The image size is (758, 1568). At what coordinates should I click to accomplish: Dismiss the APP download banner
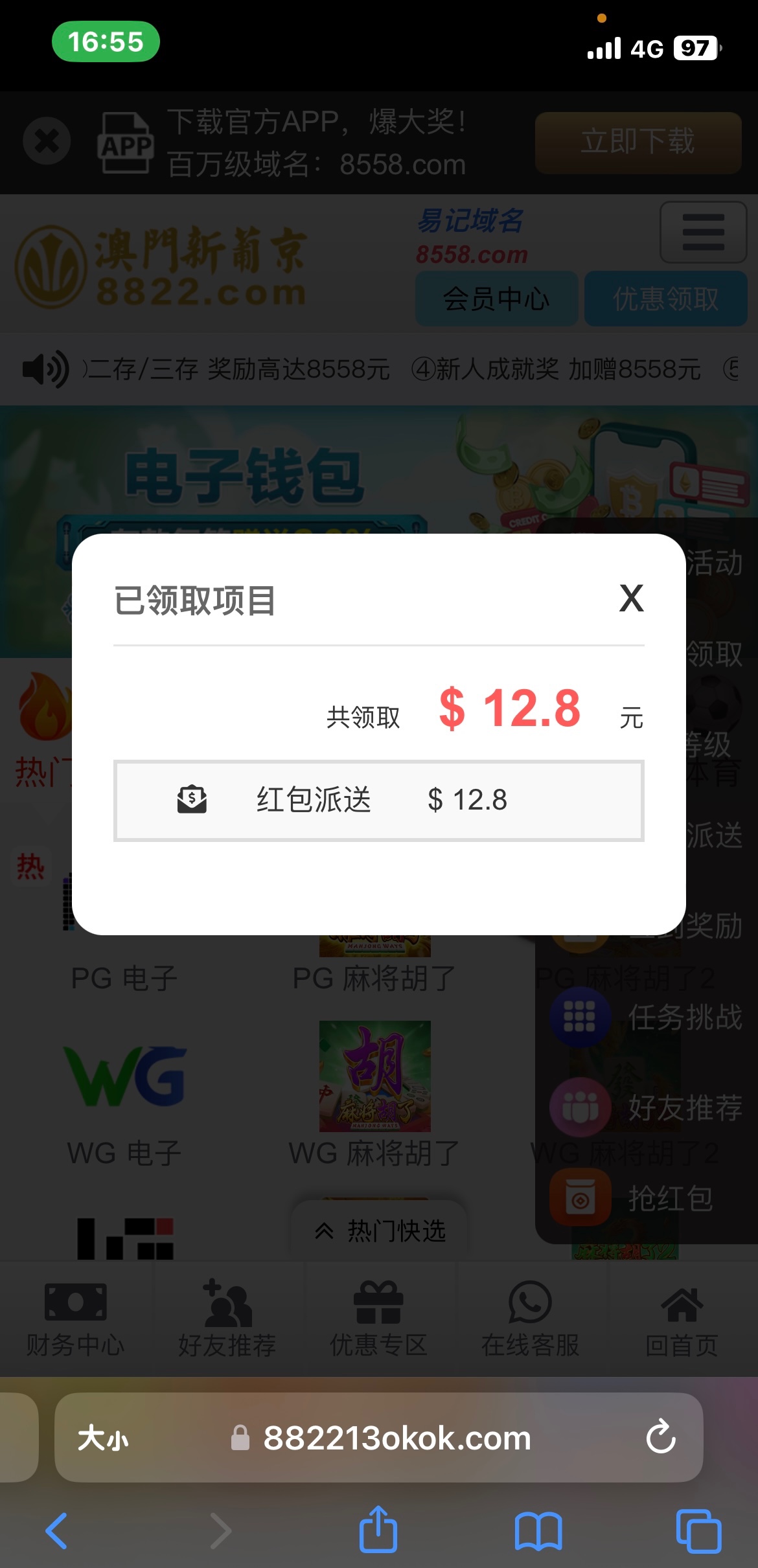[x=47, y=141]
